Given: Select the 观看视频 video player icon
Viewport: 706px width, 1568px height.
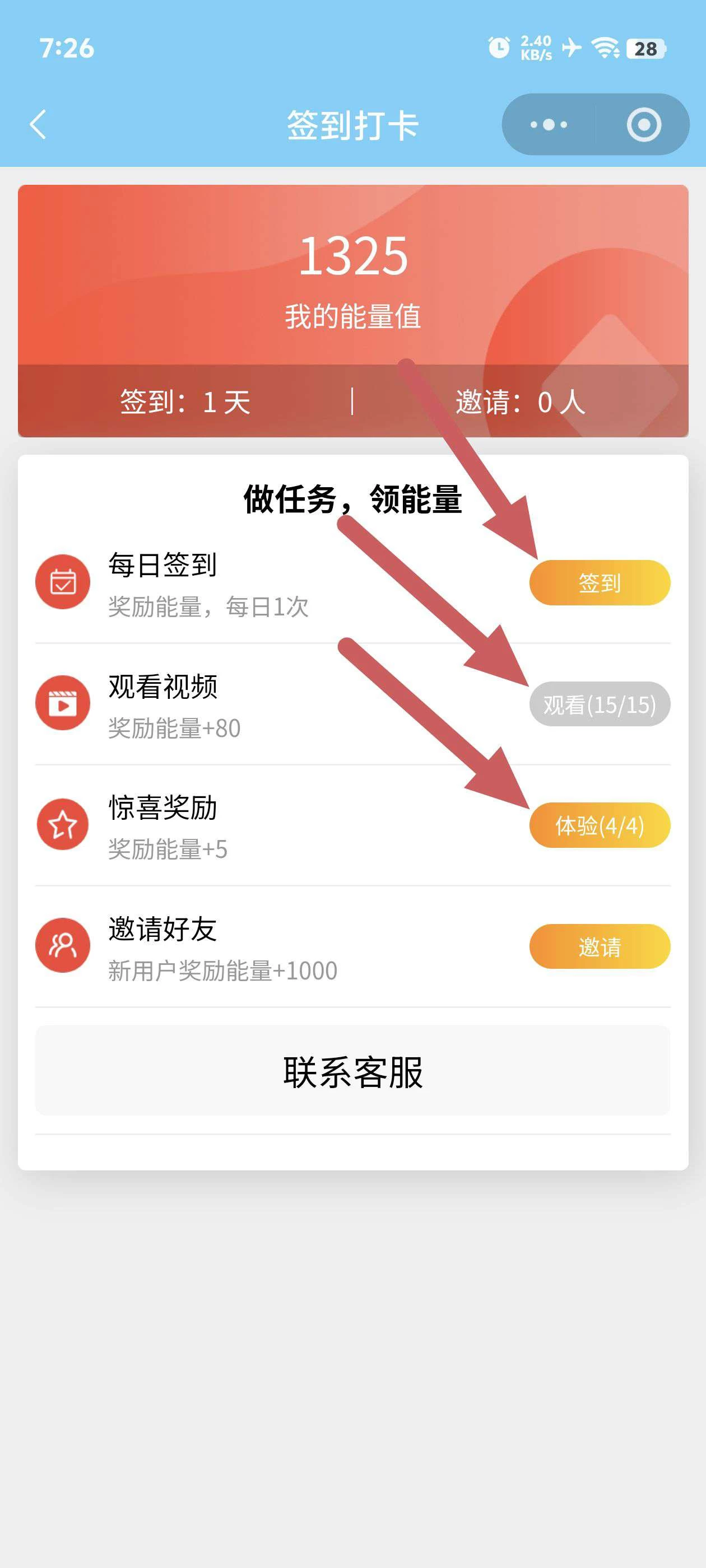Looking at the screenshot, I should pyautogui.click(x=63, y=702).
